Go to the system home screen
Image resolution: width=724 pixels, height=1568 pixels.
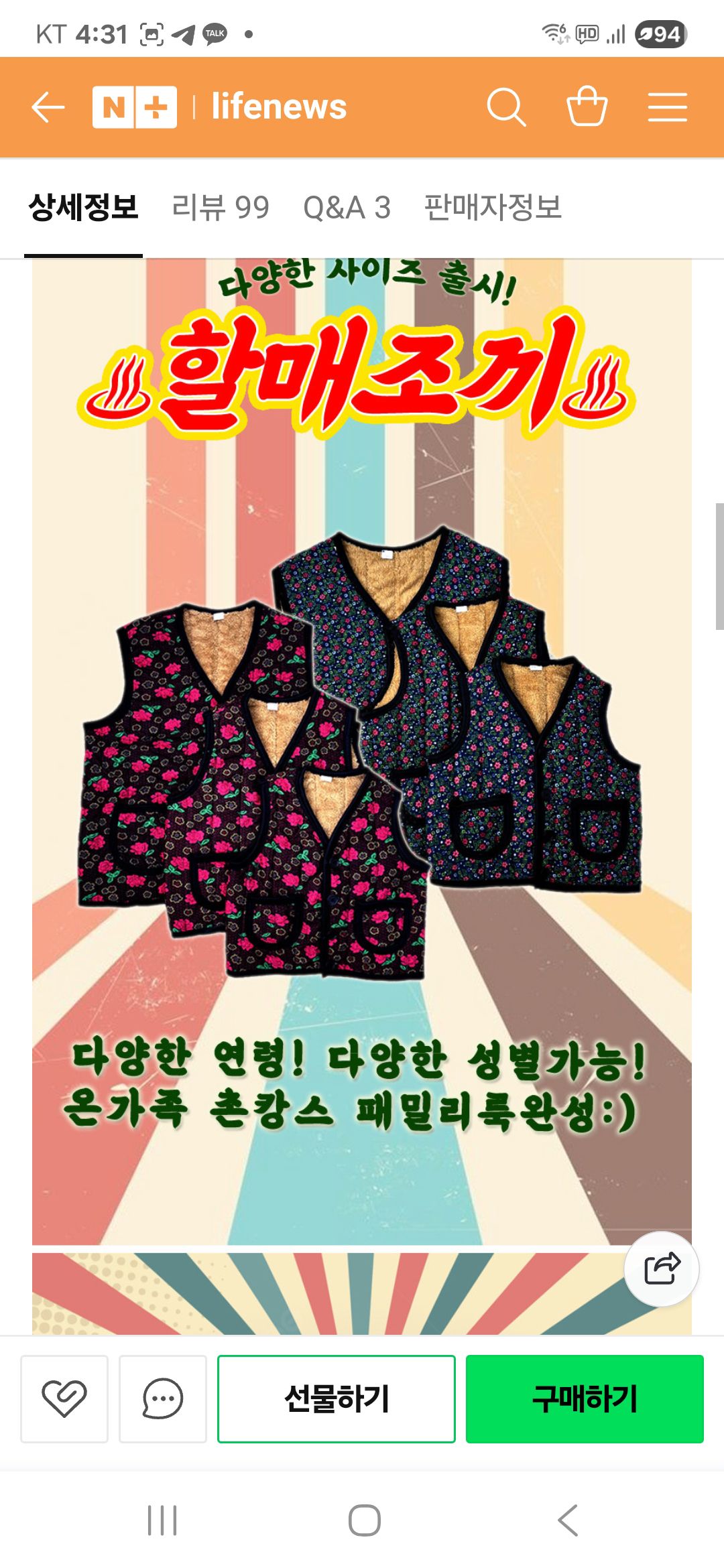click(x=364, y=1520)
